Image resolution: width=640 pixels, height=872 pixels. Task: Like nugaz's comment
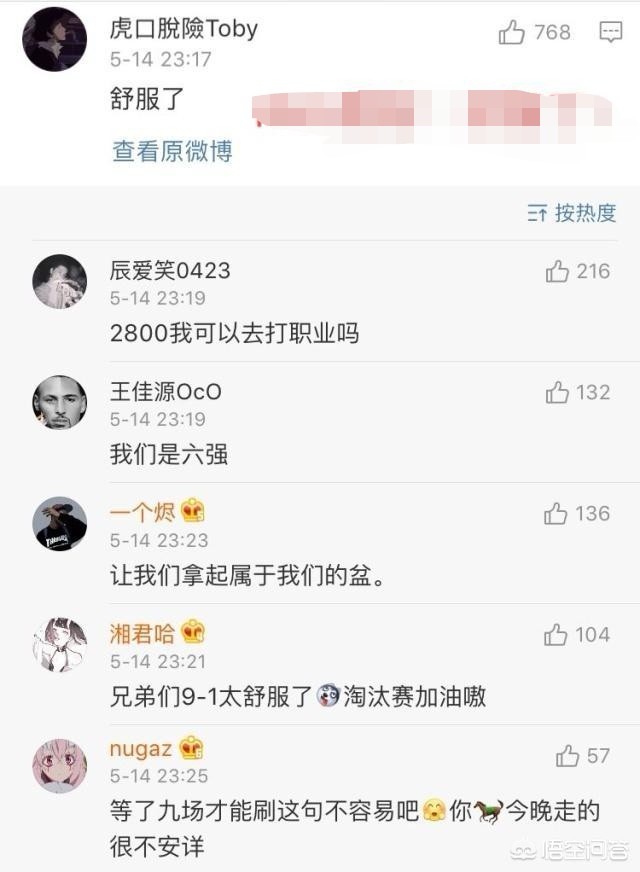coord(567,756)
